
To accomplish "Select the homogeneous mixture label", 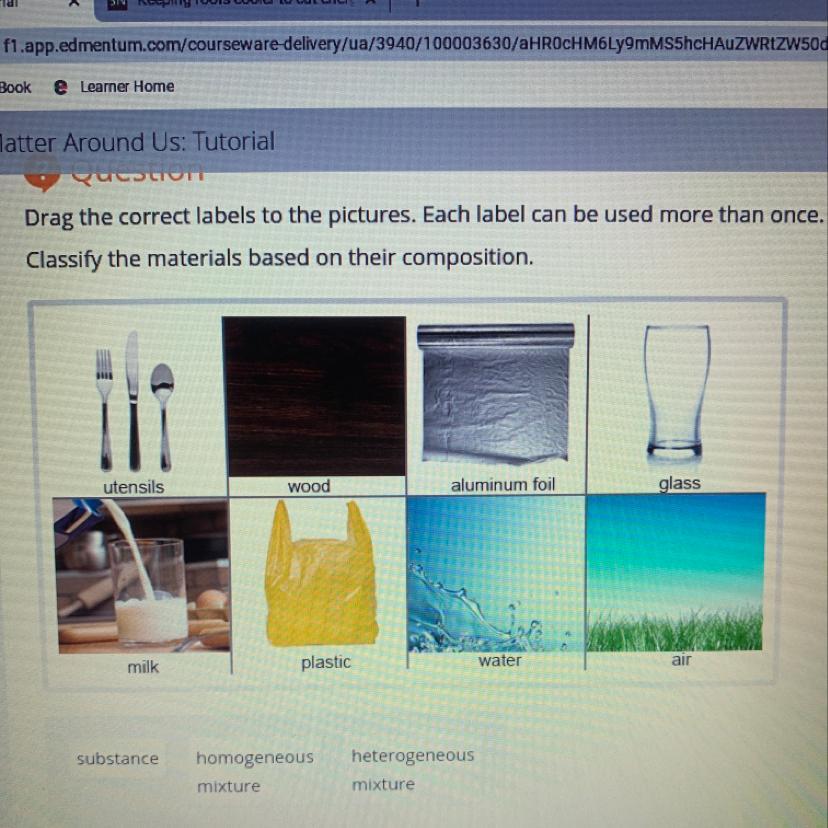I will 254,771.
